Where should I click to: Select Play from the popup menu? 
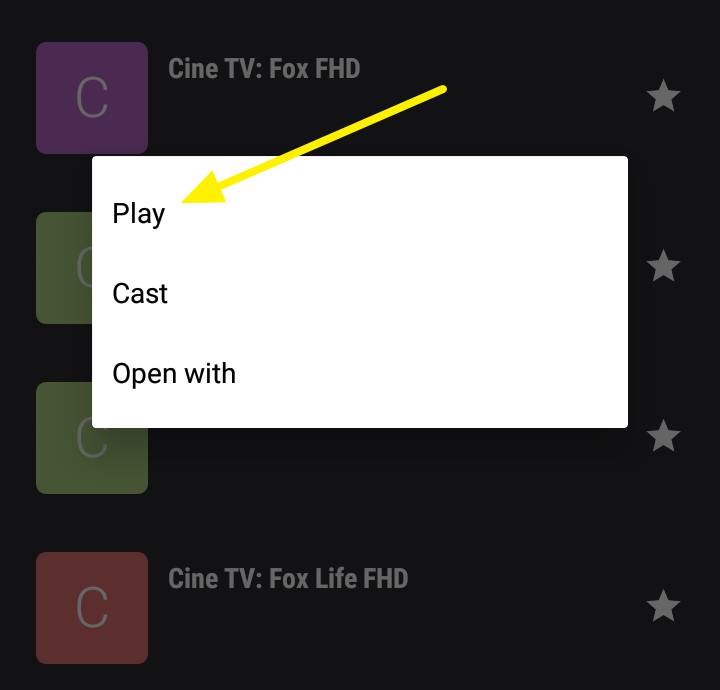point(139,214)
